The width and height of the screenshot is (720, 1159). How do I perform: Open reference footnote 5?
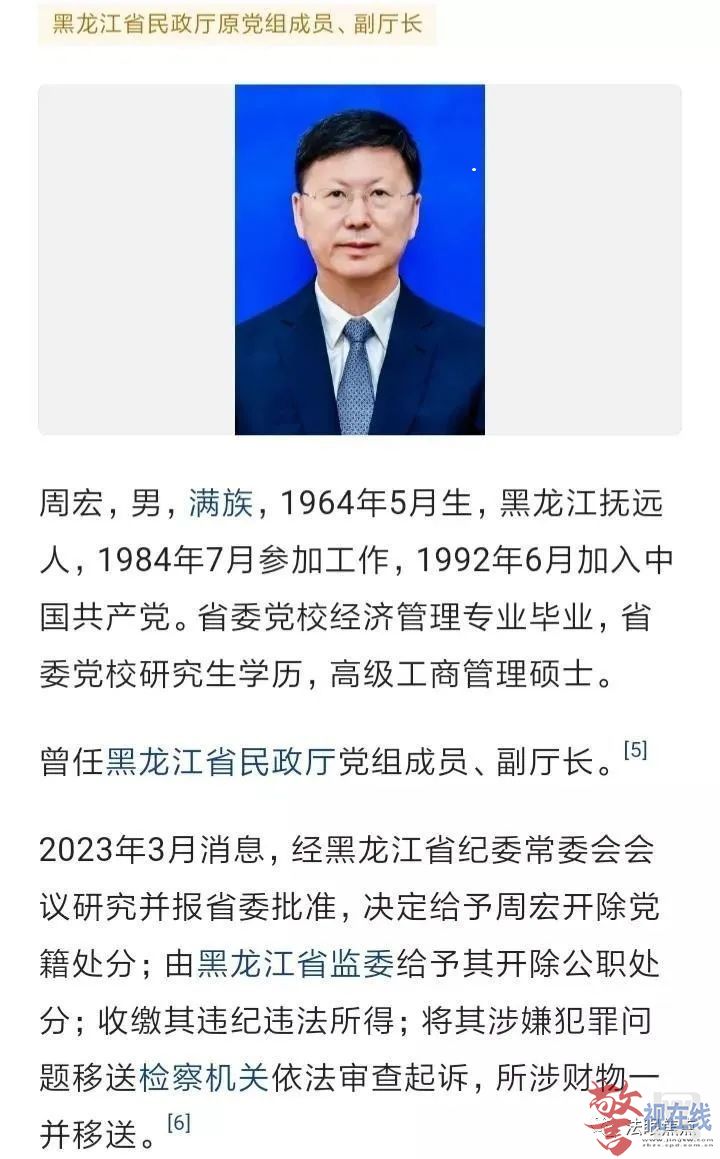coord(635,749)
